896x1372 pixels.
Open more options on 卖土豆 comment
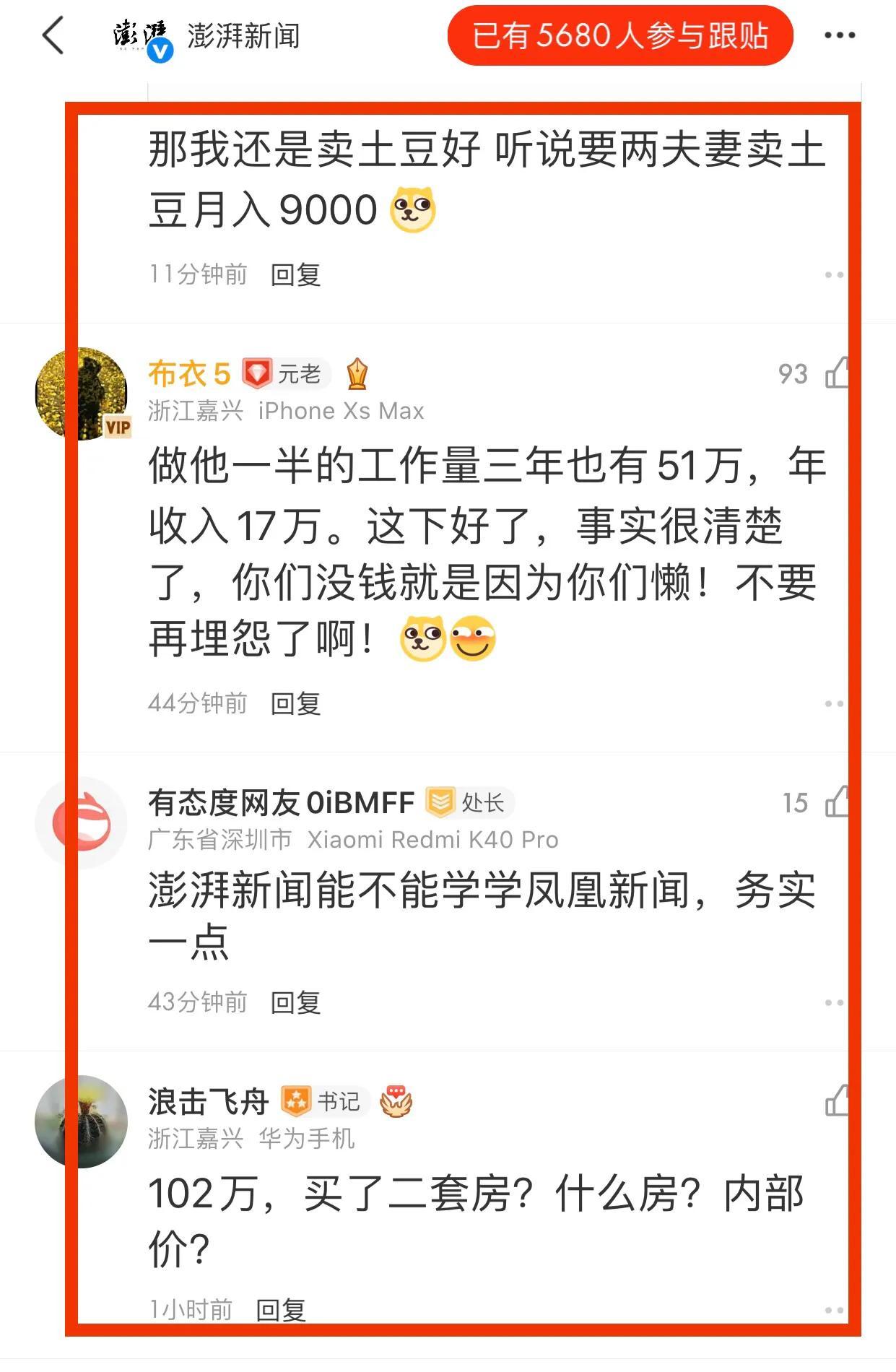[834, 275]
